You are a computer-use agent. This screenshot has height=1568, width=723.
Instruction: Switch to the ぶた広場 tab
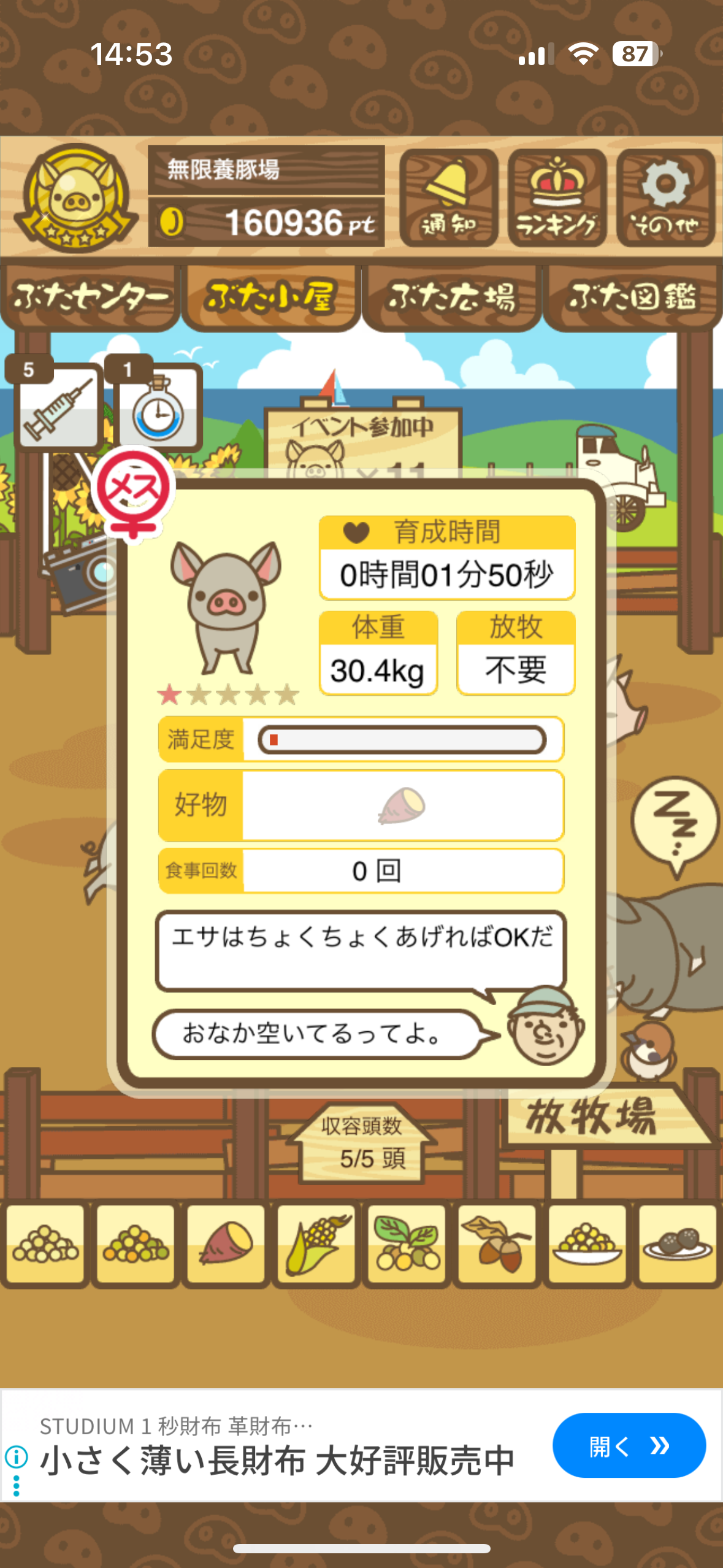click(x=451, y=298)
